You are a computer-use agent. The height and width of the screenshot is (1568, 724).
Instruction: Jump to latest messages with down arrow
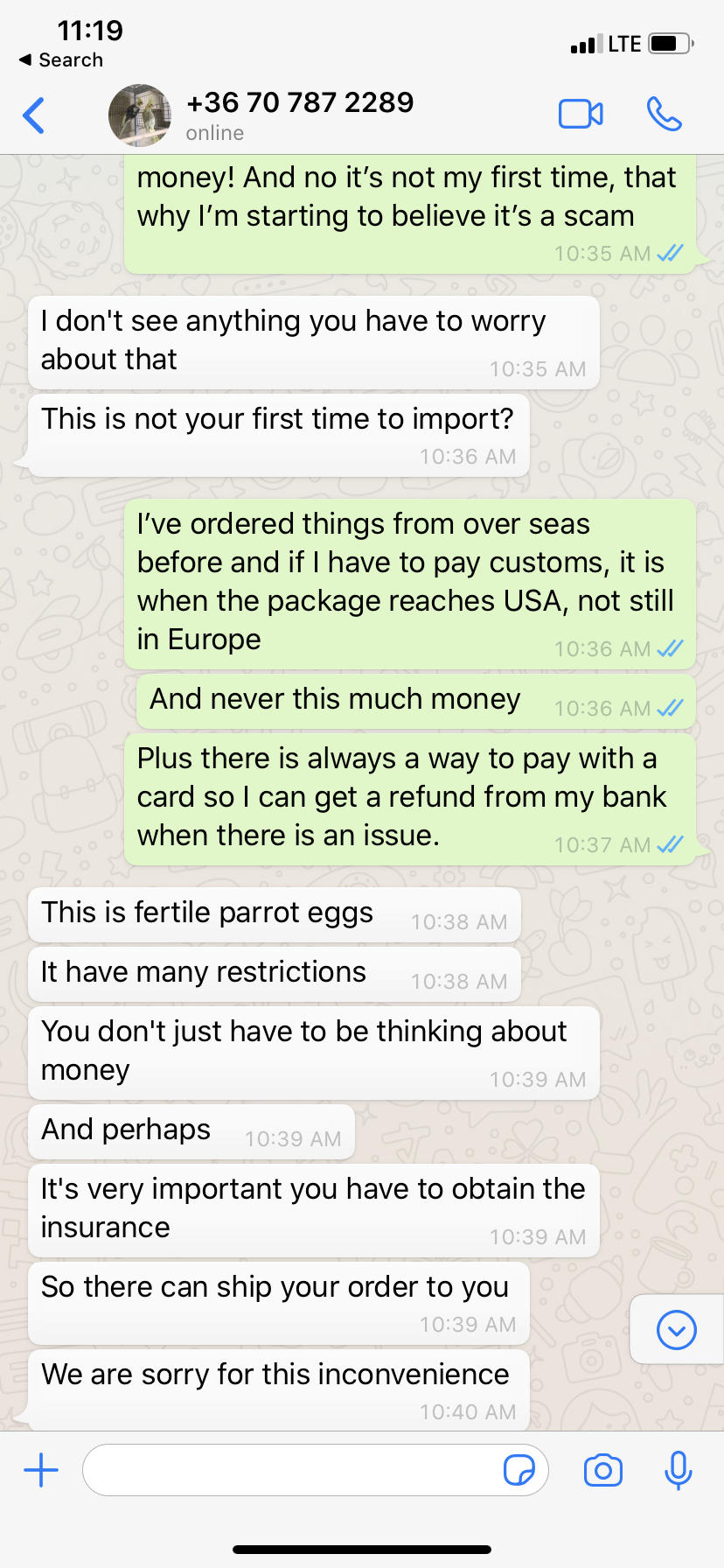[x=676, y=1330]
